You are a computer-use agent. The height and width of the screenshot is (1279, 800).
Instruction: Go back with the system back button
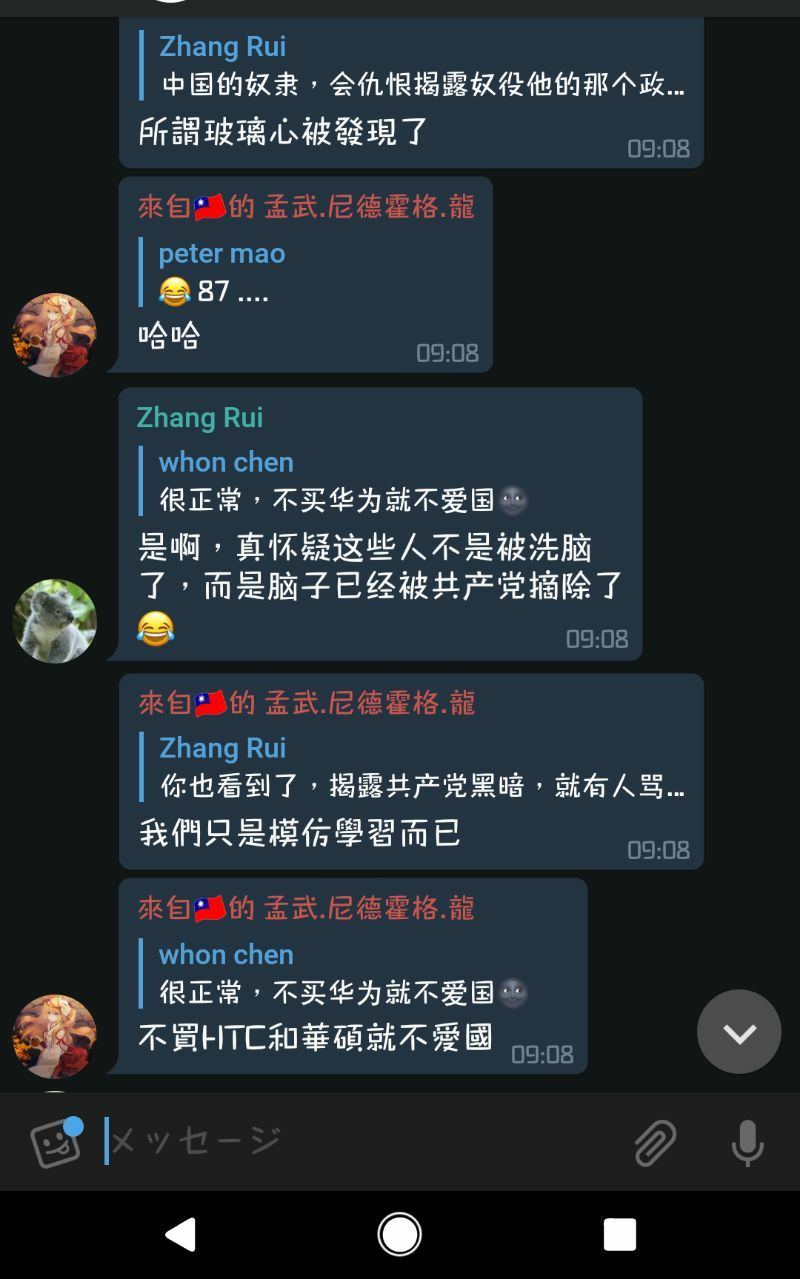(180, 1235)
